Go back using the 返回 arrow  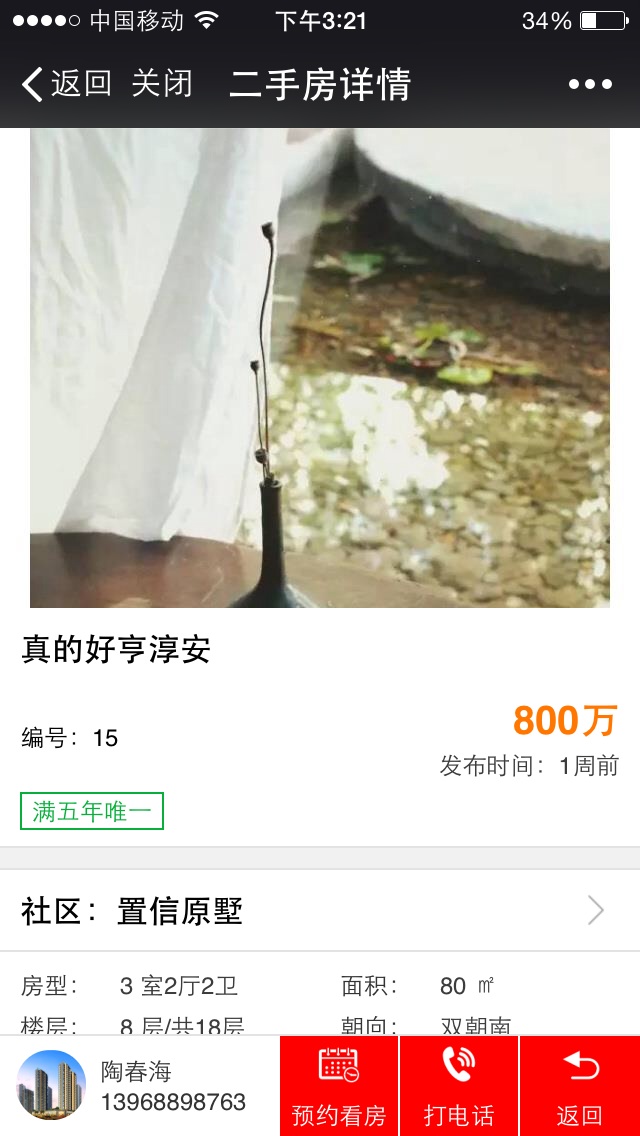click(x=66, y=84)
